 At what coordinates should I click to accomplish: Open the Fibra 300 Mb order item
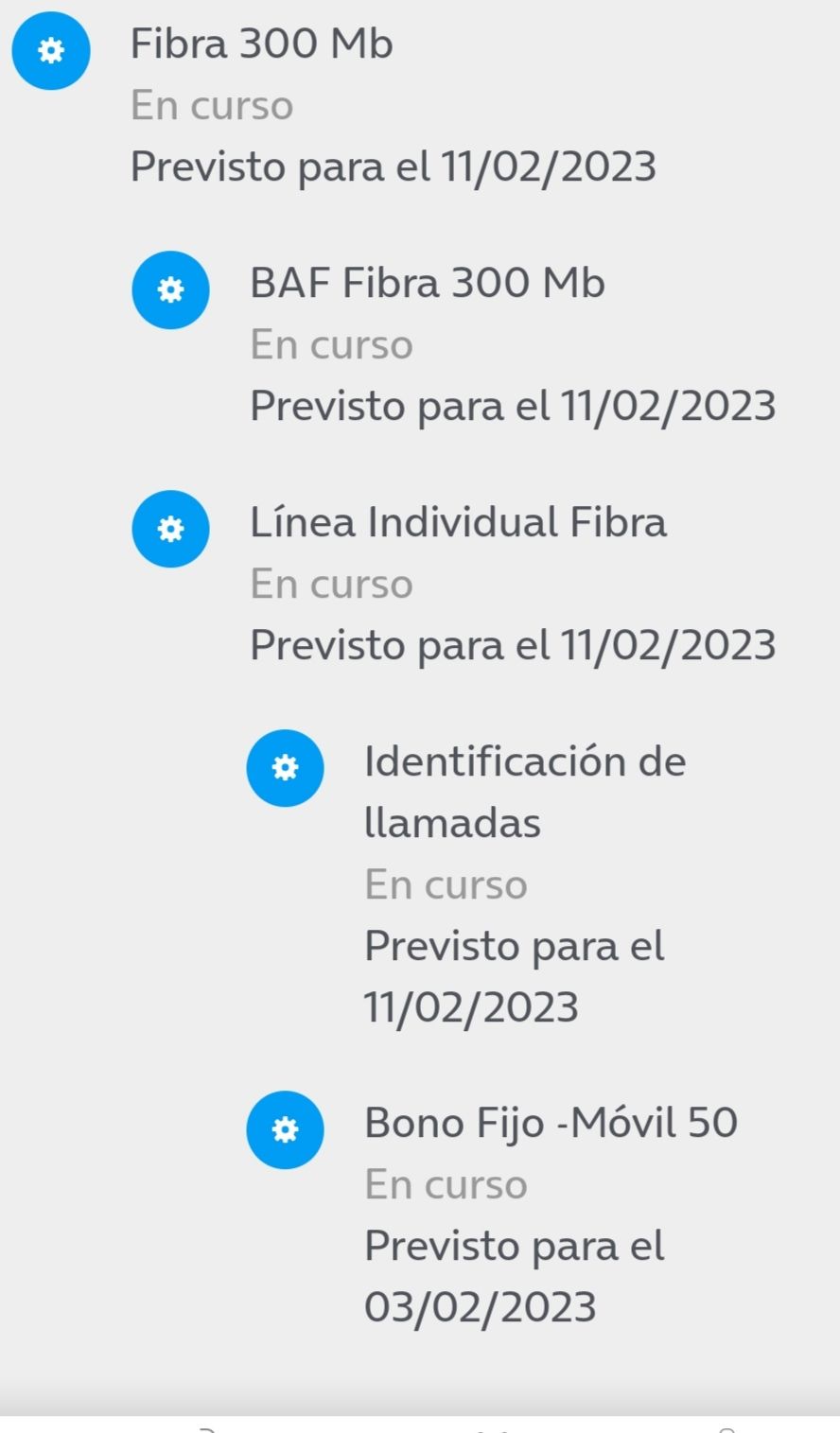pyautogui.click(x=261, y=44)
